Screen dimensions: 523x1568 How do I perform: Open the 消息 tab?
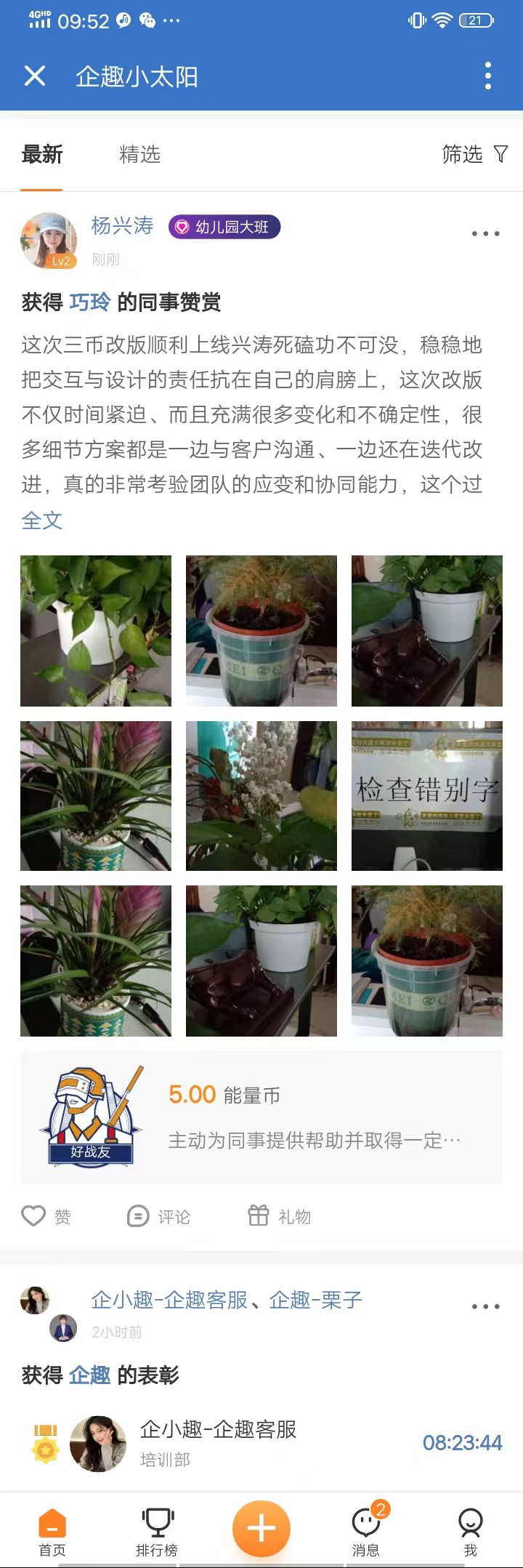pos(366,1530)
